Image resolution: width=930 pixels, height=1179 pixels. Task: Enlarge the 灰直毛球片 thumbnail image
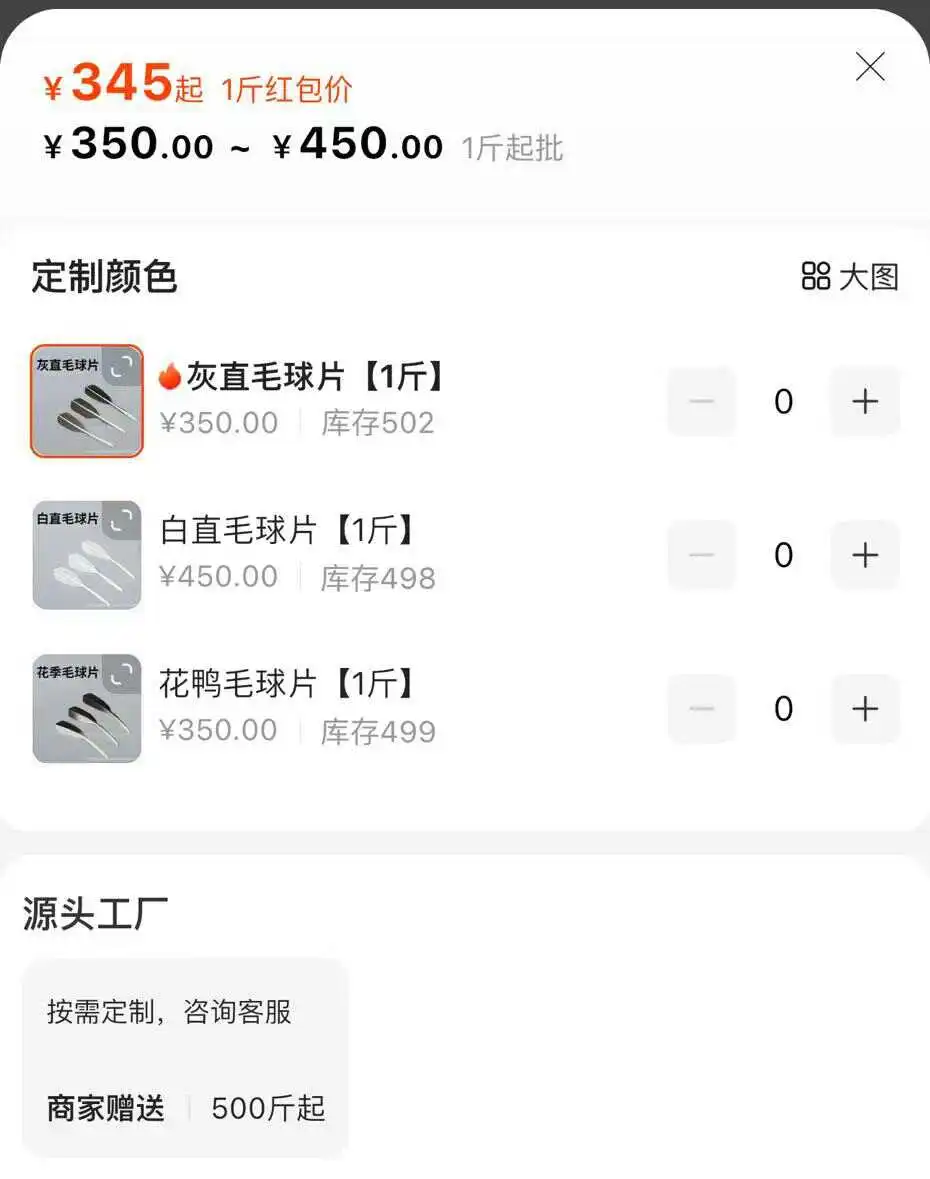pyautogui.click(x=121, y=367)
